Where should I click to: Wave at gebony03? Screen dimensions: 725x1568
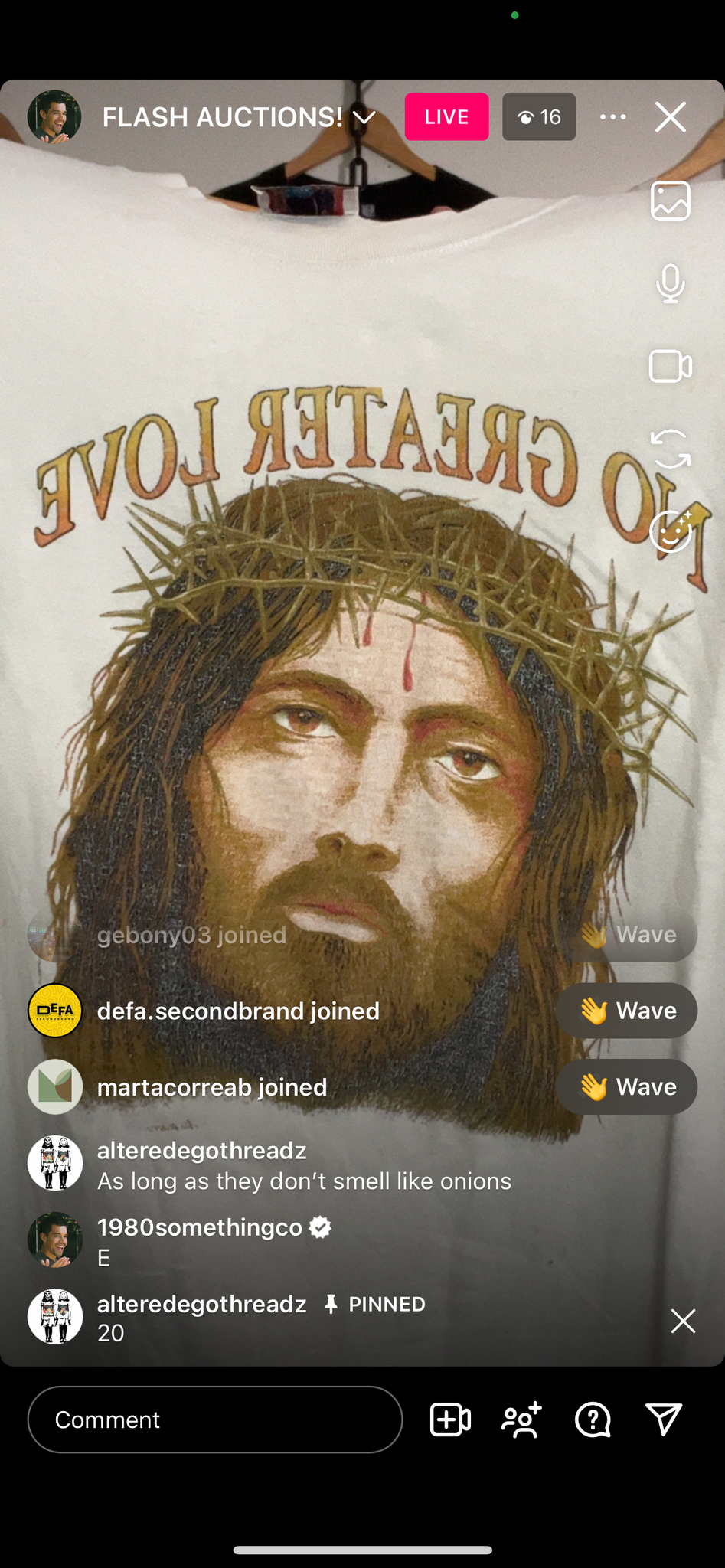[626, 935]
